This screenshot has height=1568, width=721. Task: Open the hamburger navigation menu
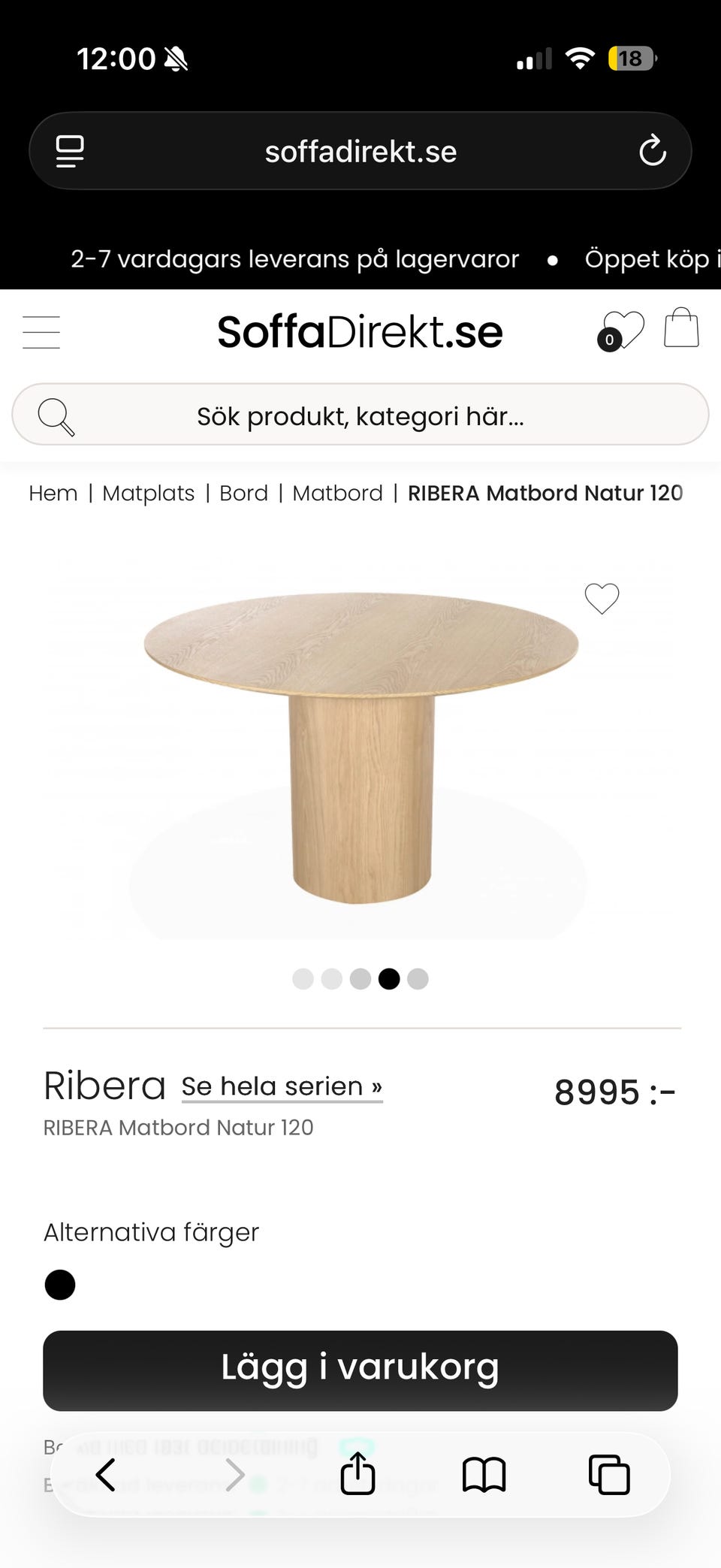click(x=41, y=331)
